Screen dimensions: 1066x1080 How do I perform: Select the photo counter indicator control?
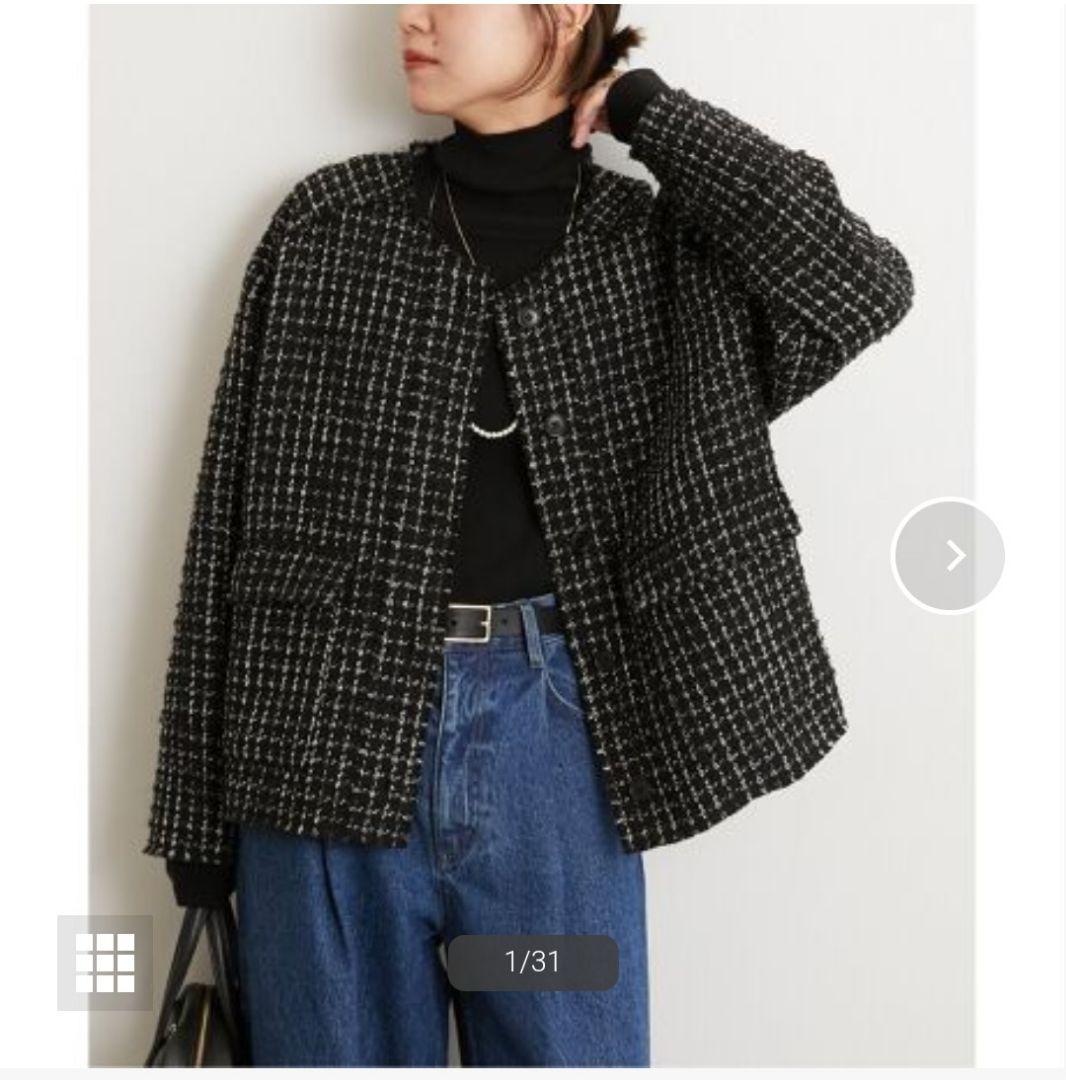533,960
